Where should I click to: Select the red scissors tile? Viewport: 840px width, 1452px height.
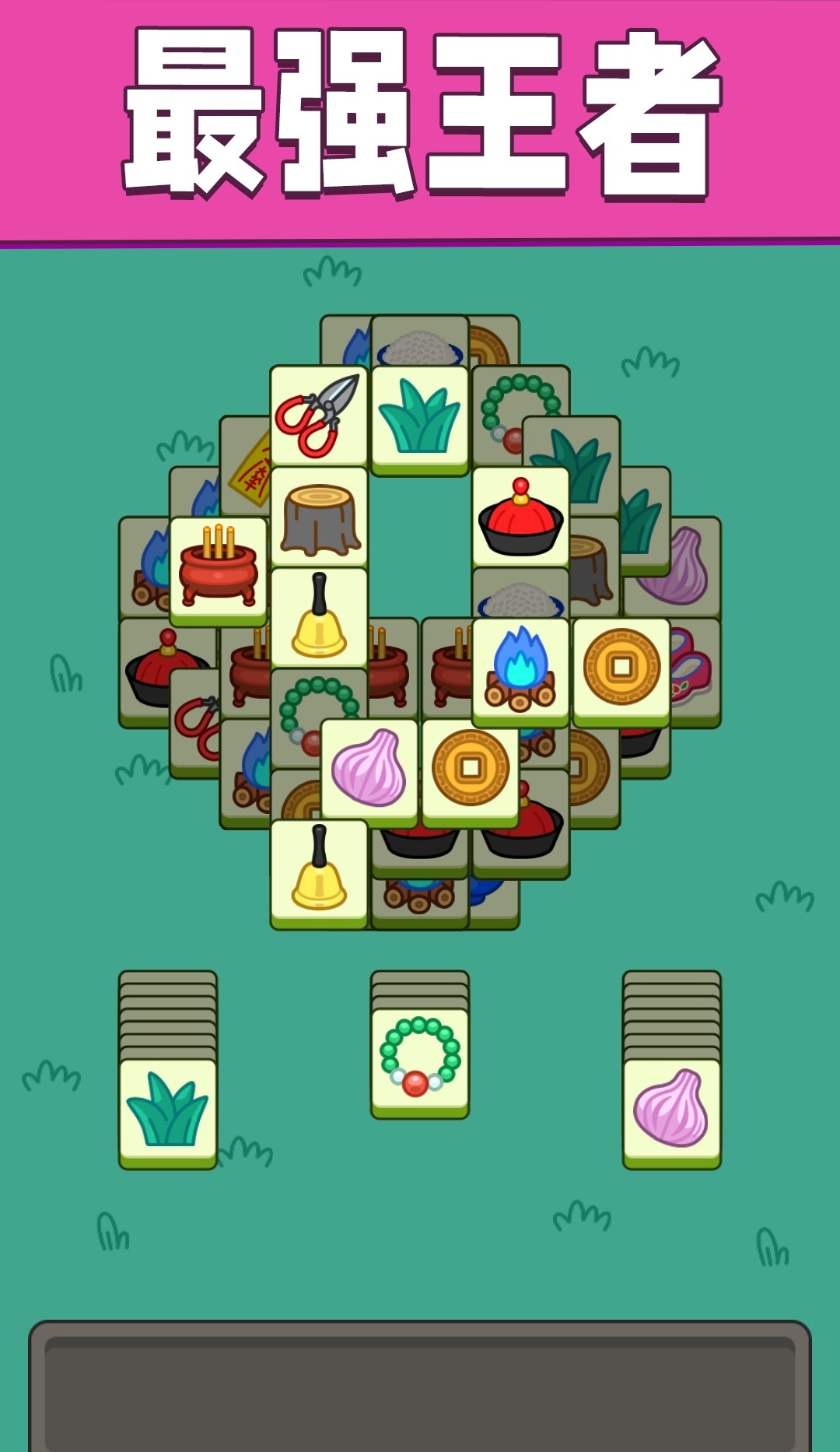tap(319, 415)
